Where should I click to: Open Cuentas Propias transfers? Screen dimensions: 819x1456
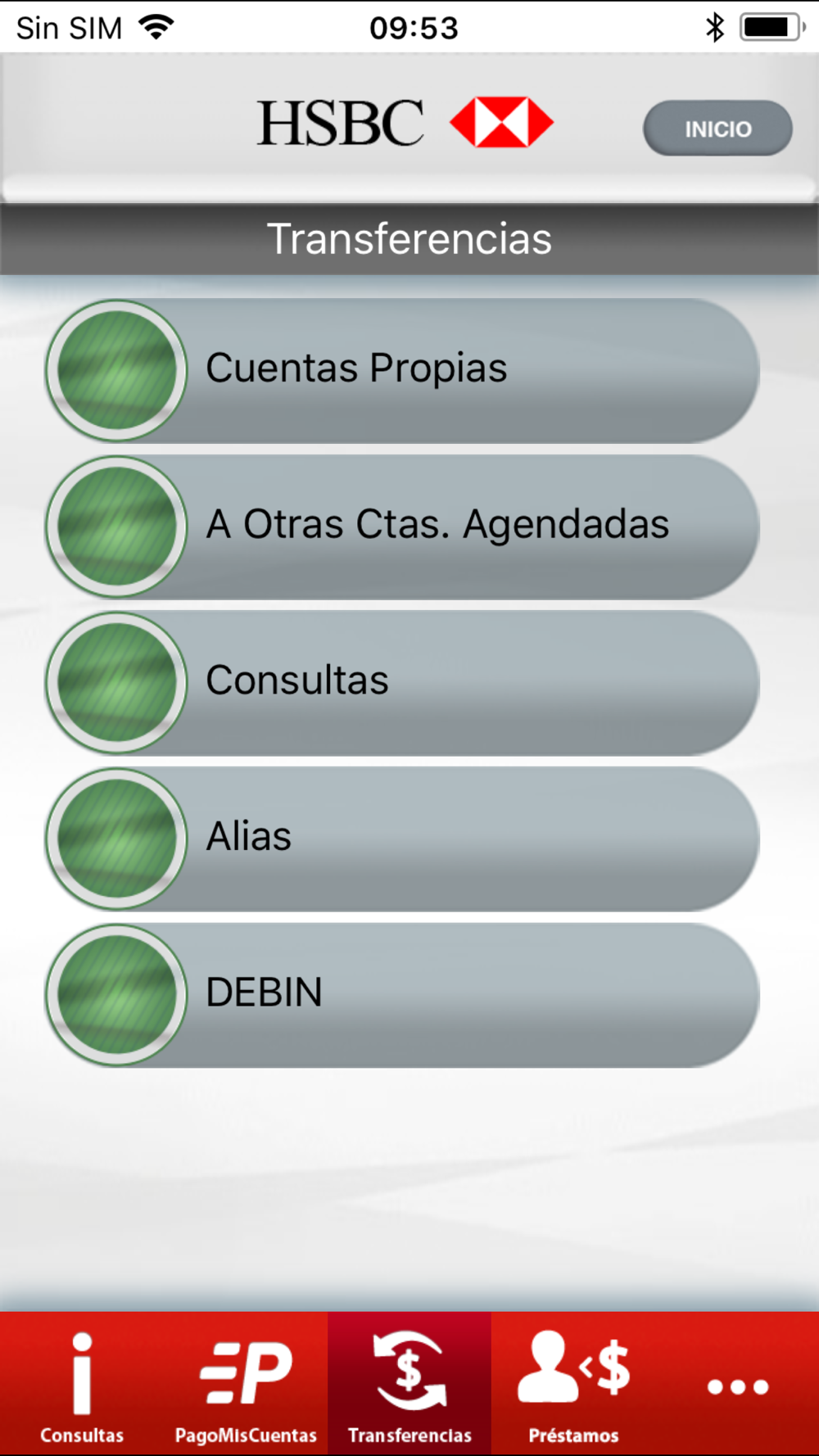coord(402,370)
